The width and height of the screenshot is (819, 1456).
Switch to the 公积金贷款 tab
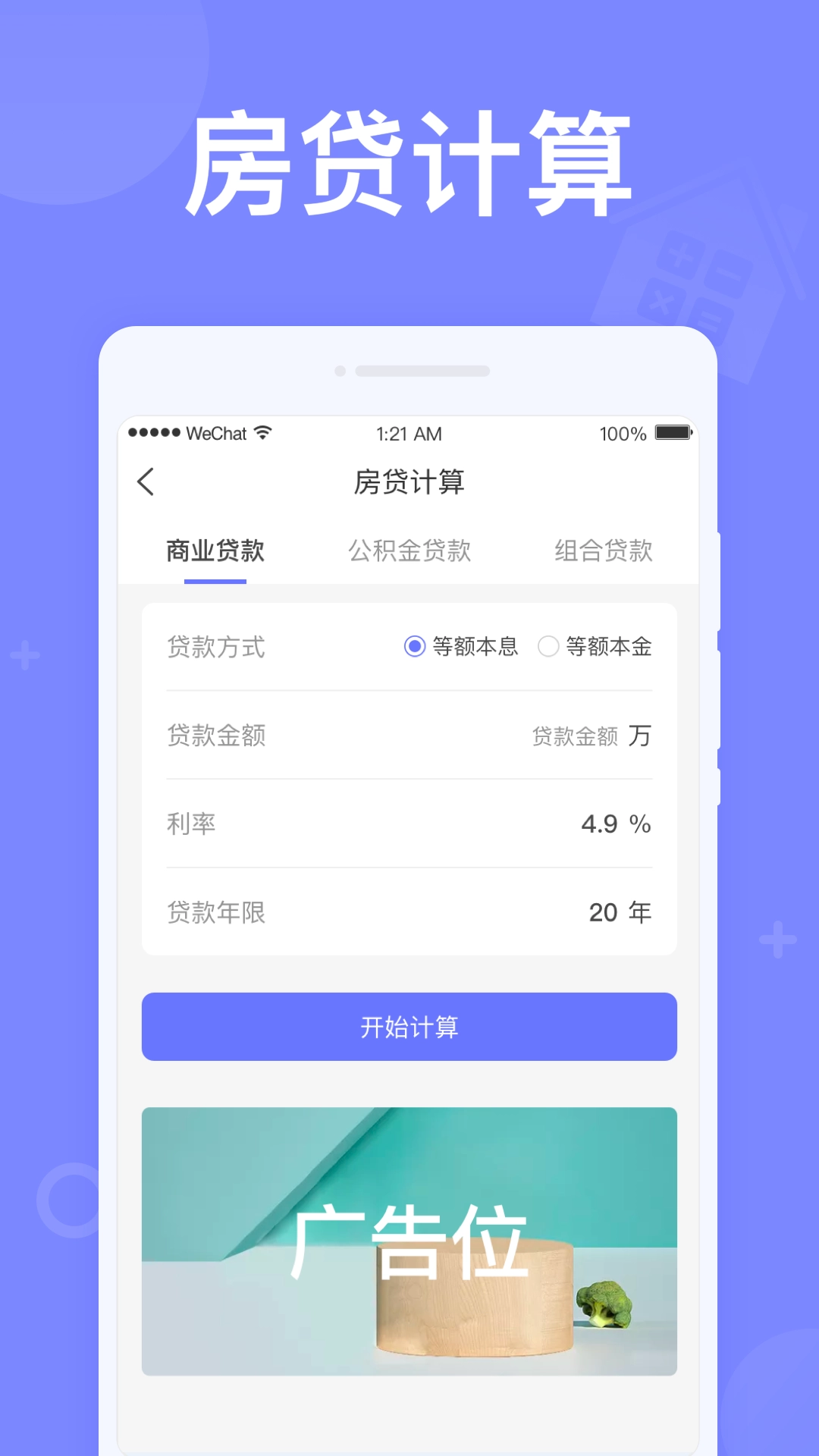pyautogui.click(x=409, y=551)
